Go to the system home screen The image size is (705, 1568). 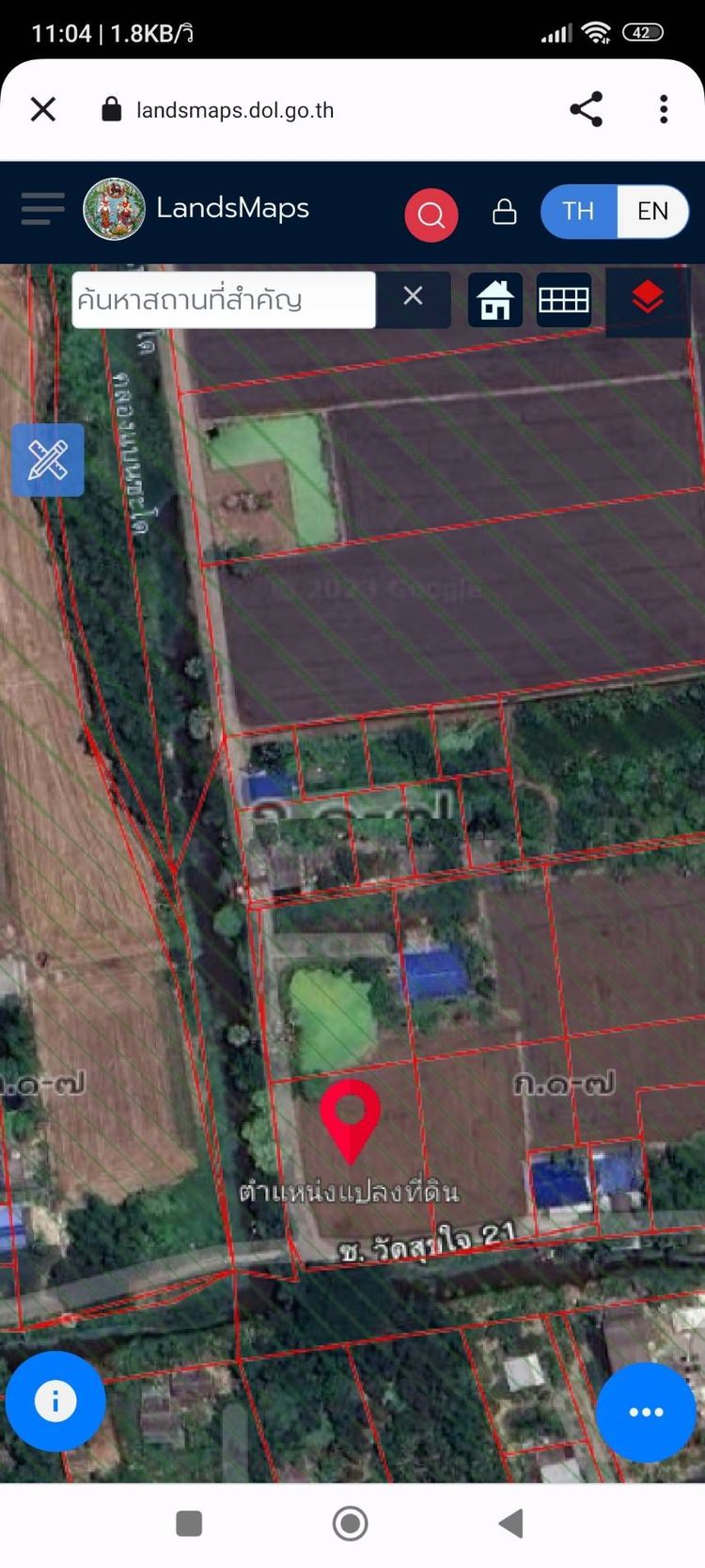(x=351, y=1523)
